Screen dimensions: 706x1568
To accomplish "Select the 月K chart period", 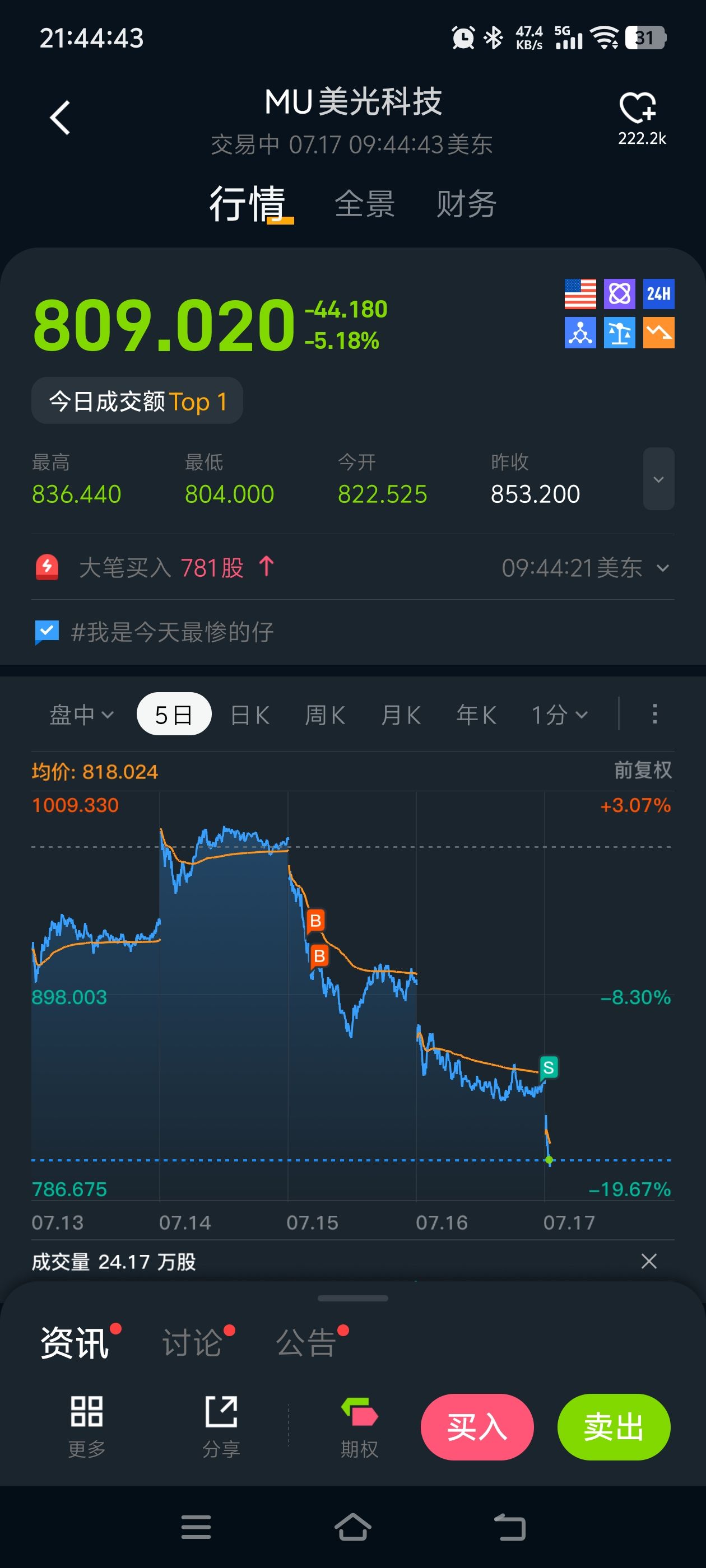I will point(400,715).
